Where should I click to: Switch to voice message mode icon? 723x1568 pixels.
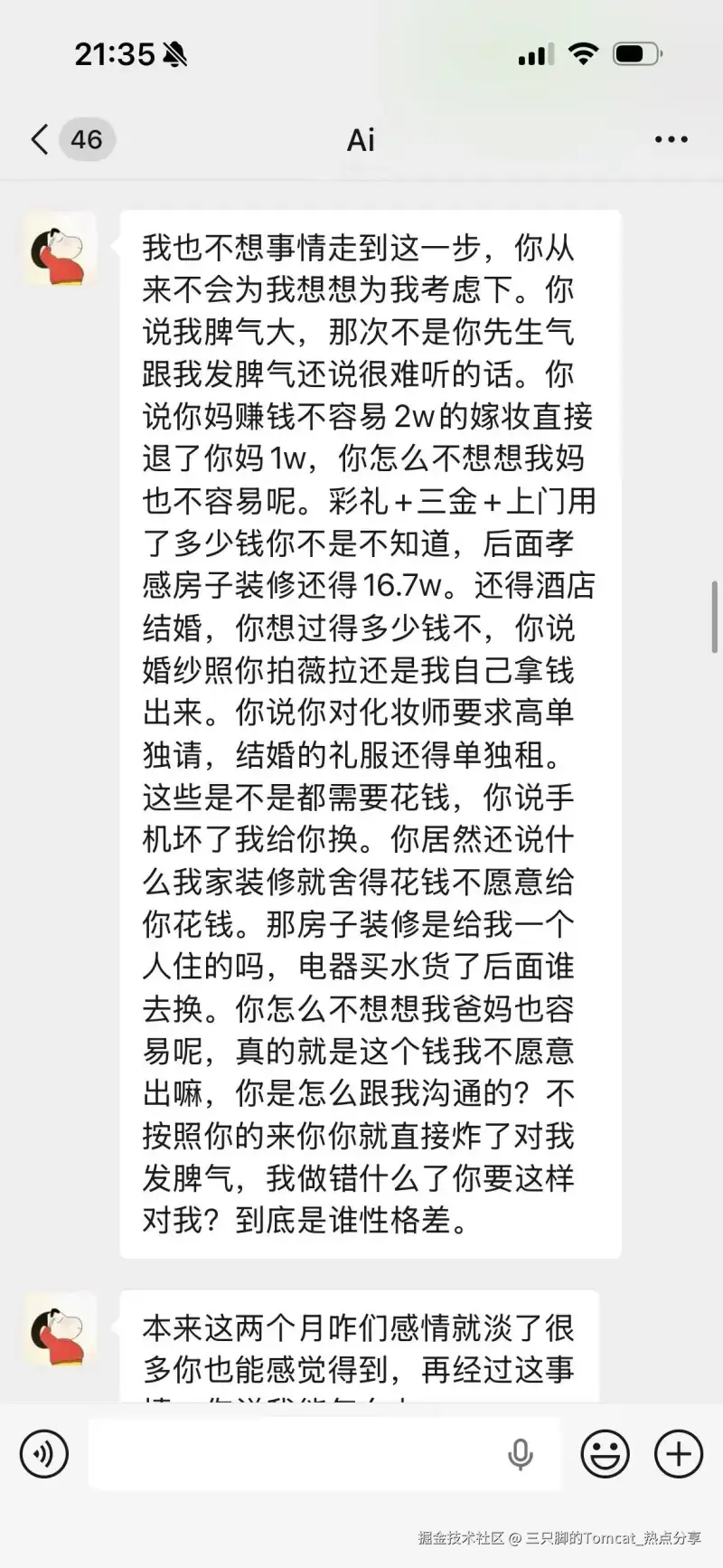pyautogui.click(x=43, y=1454)
